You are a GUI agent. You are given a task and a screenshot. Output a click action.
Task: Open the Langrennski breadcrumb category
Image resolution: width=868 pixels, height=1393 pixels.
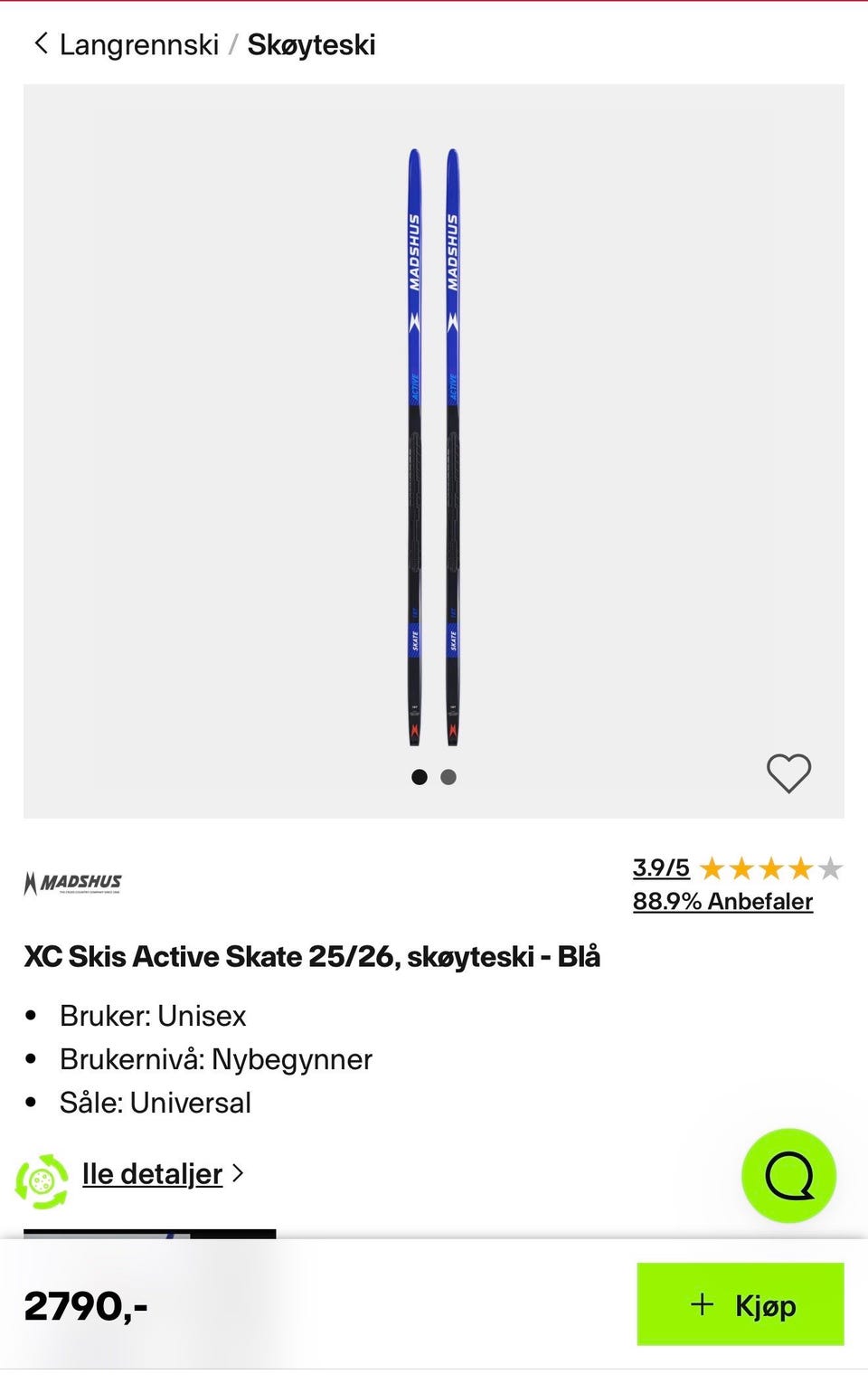(x=139, y=44)
